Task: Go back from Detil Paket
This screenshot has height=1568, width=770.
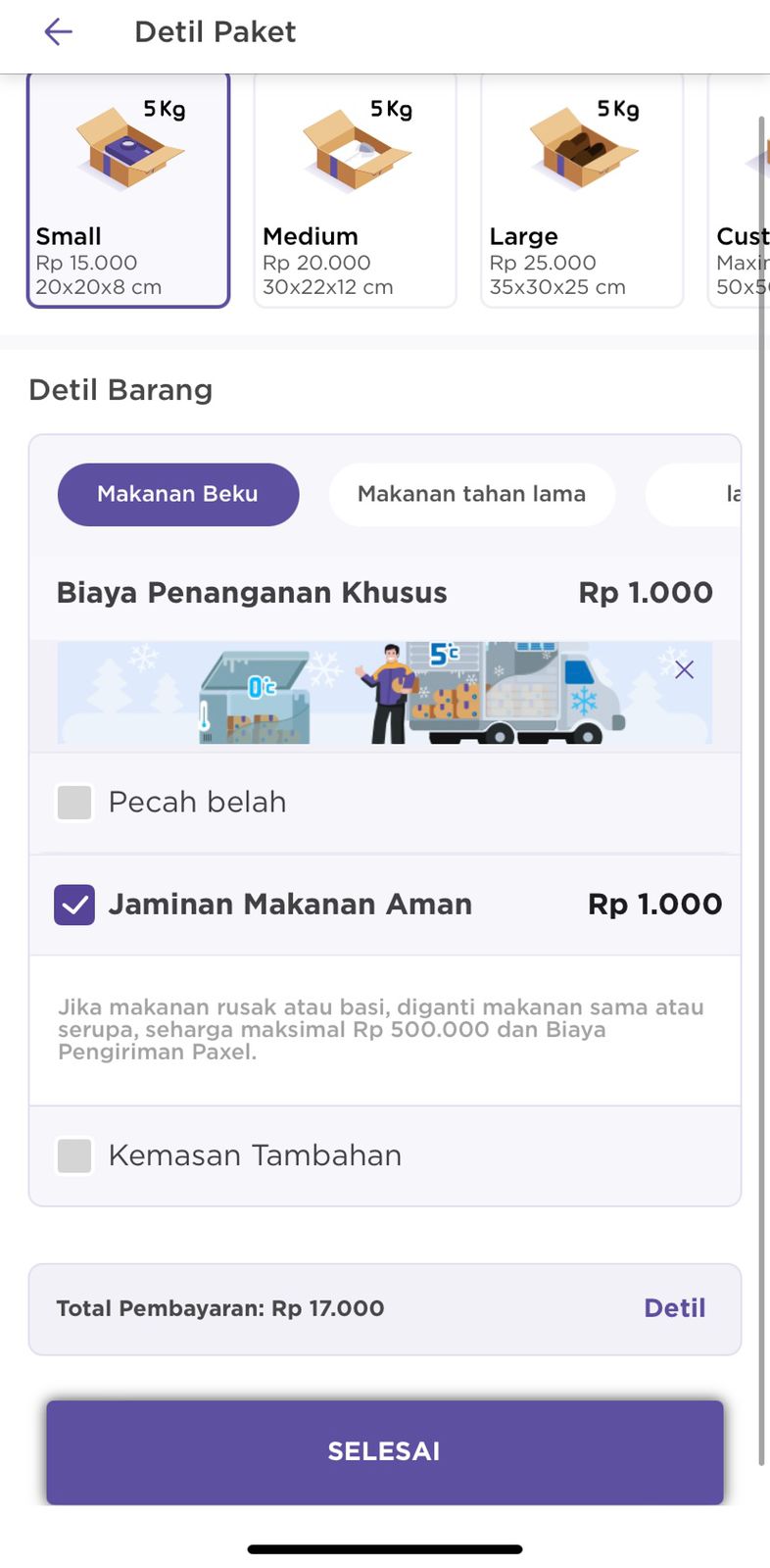Action: point(59,32)
